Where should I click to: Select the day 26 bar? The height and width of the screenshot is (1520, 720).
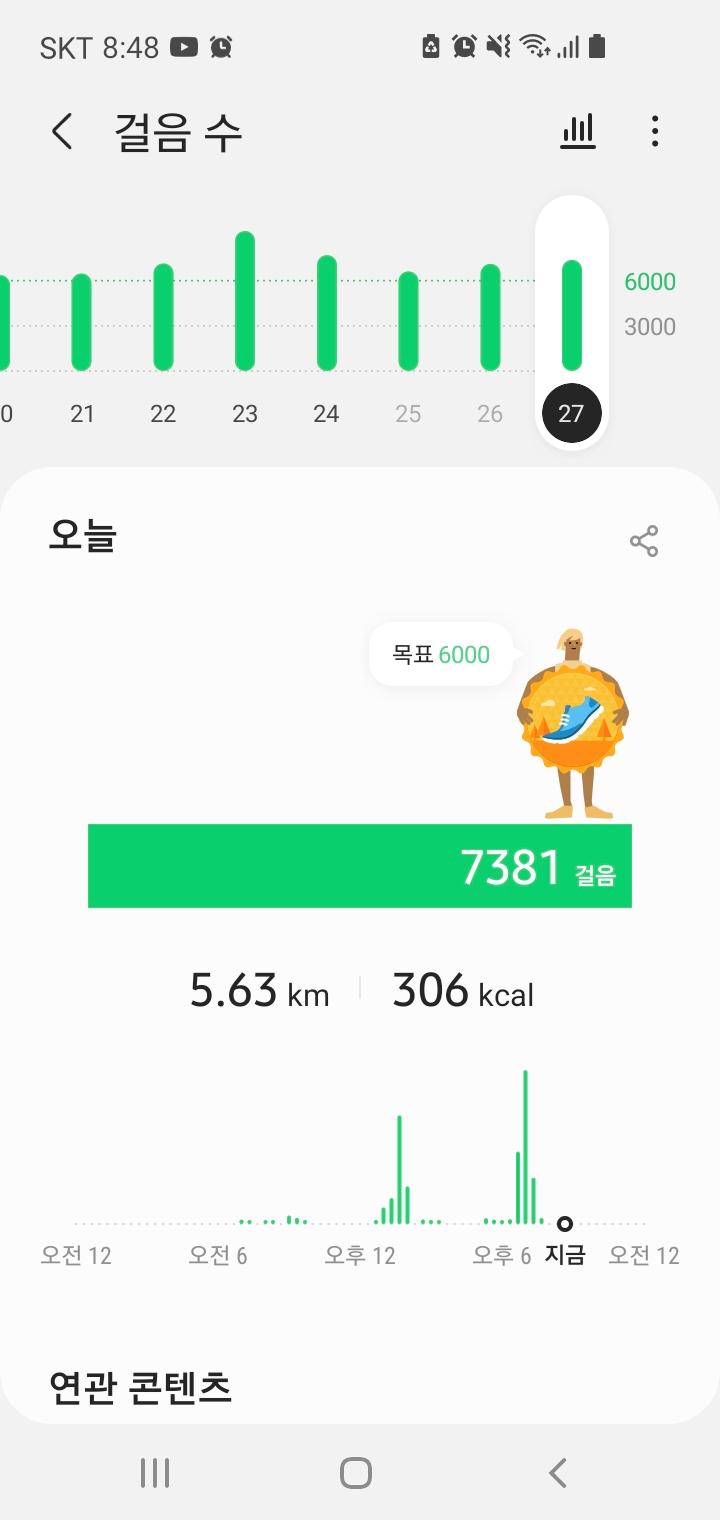coord(490,317)
